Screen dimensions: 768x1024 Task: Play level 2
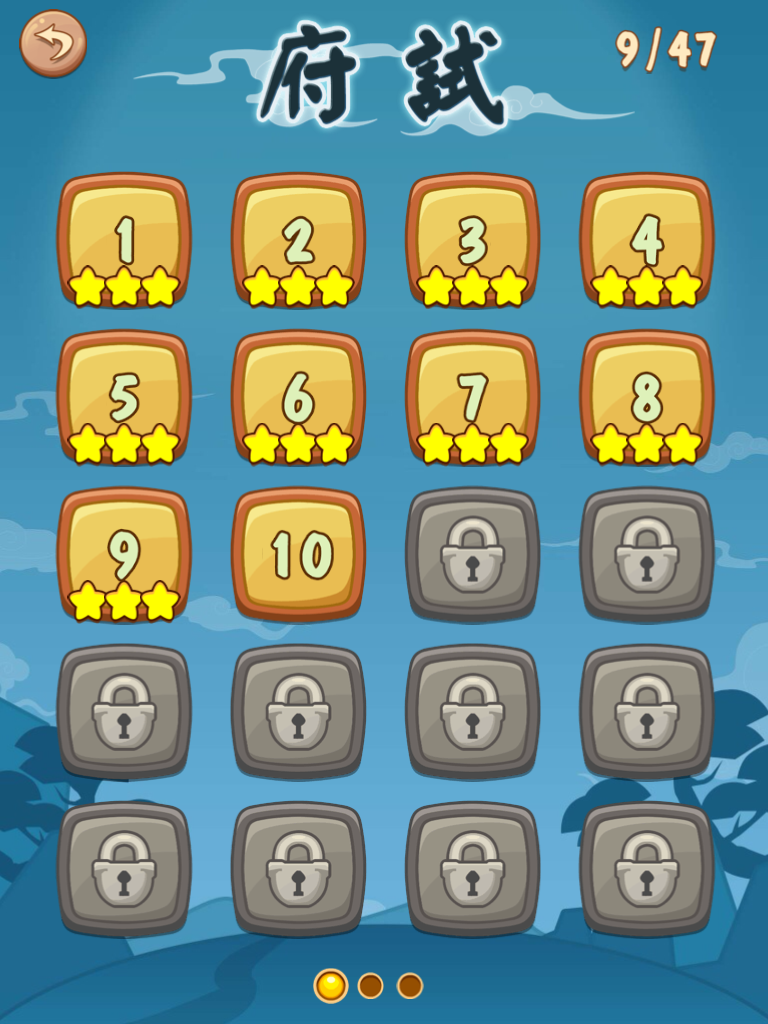tap(298, 241)
